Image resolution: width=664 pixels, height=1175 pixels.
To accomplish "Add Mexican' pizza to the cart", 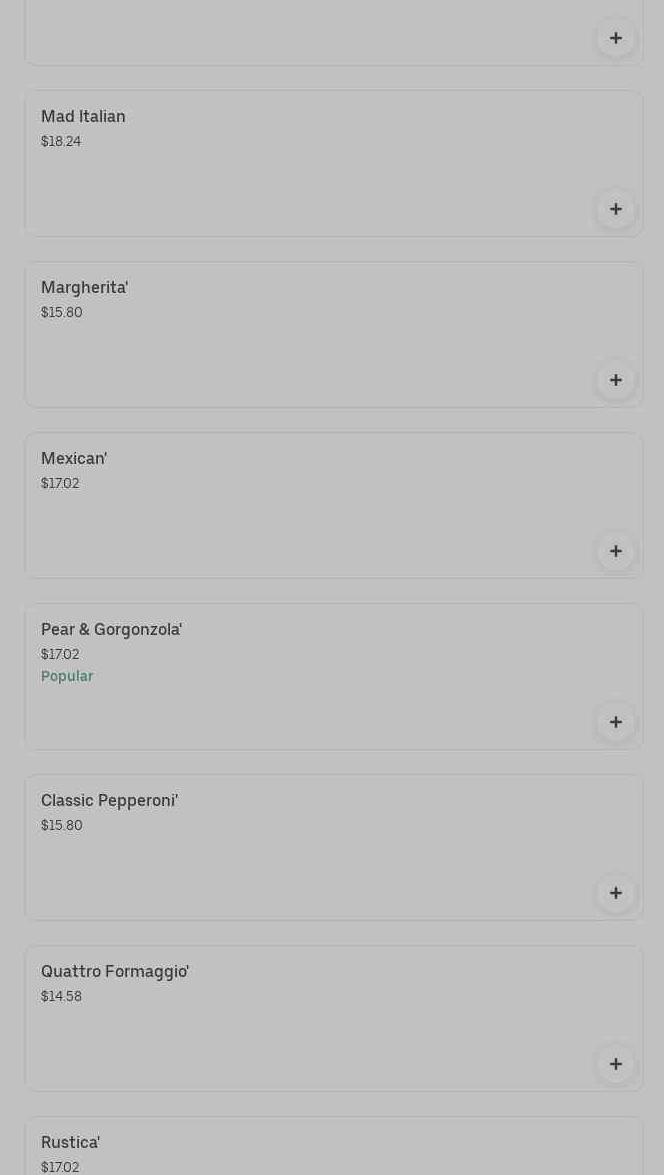I will 616,551.
